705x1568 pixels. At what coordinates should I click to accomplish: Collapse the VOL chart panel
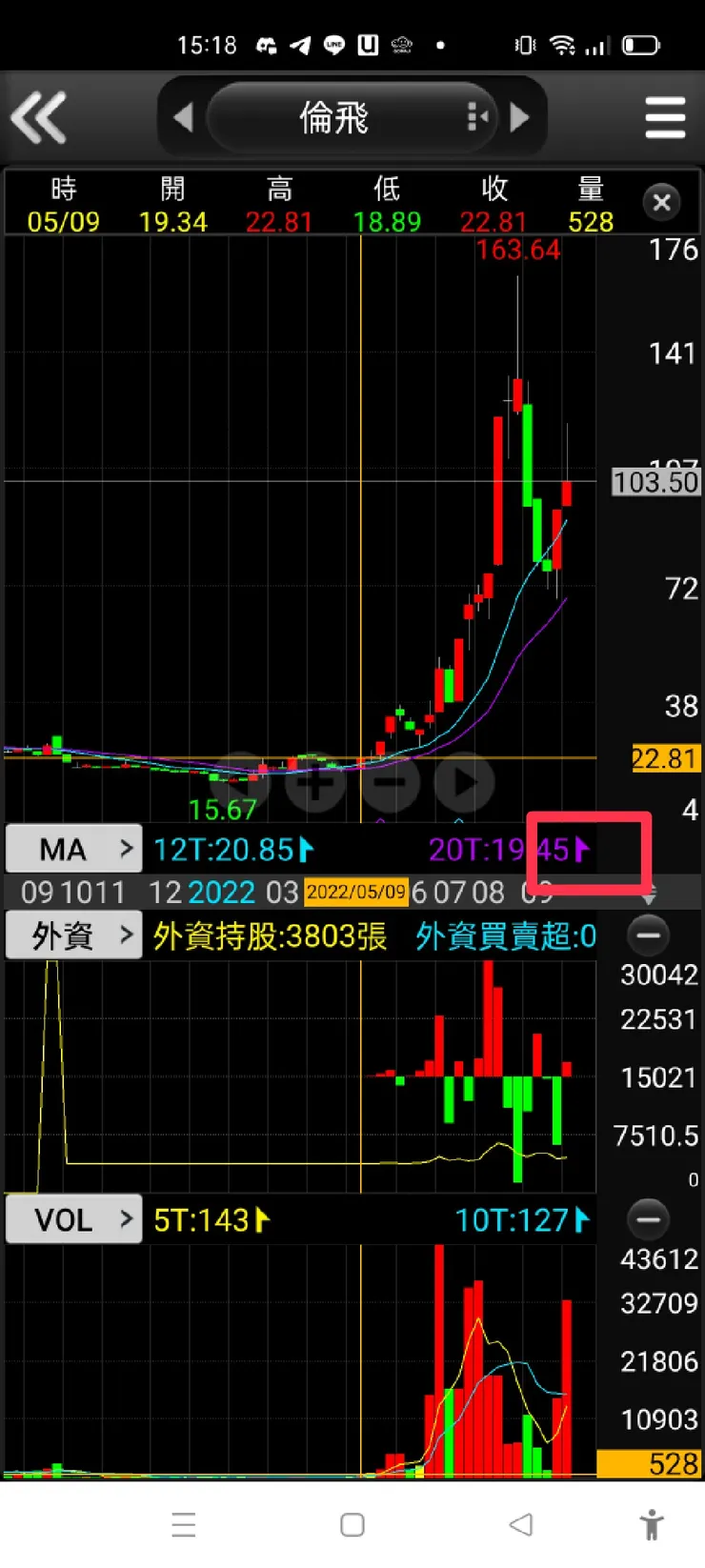(648, 1219)
